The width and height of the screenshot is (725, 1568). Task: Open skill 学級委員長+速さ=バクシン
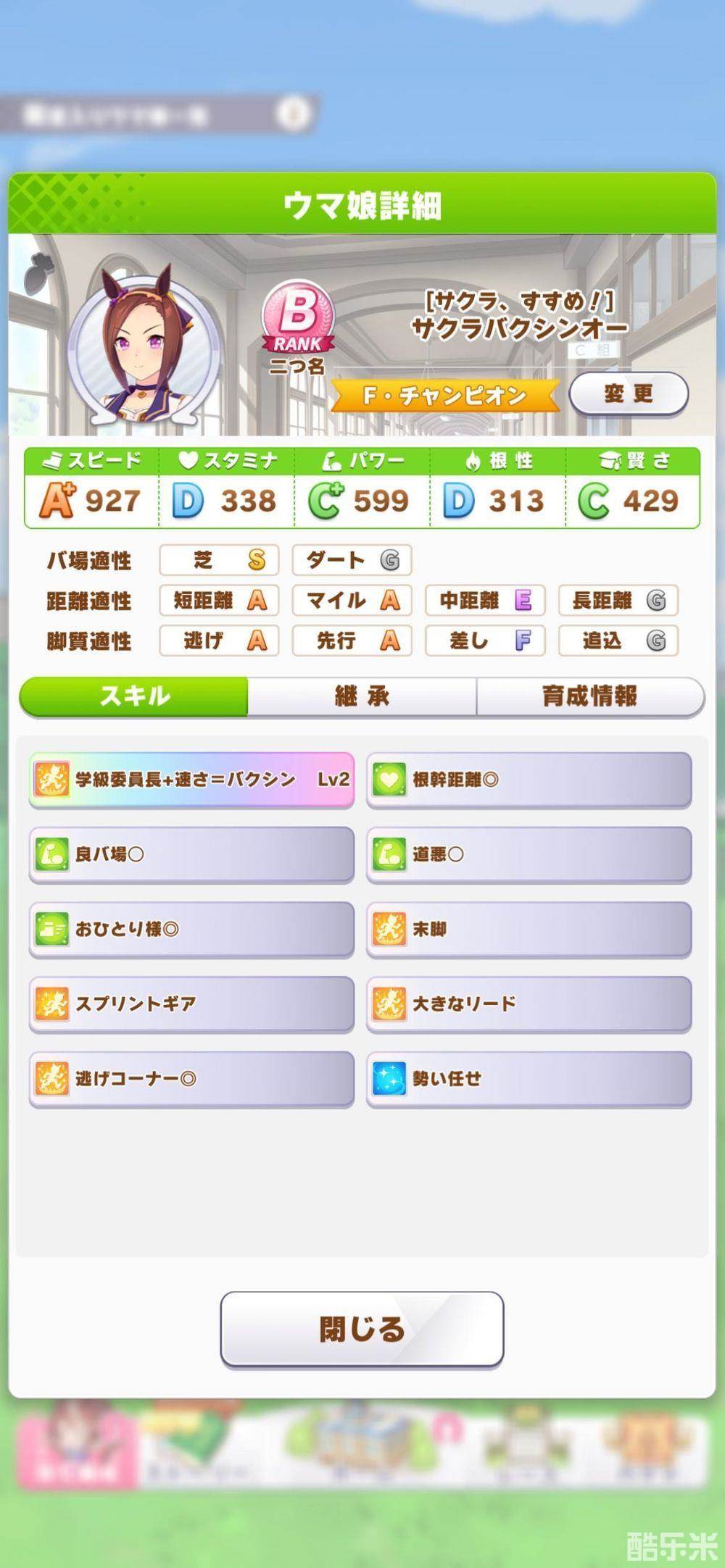pos(191,780)
